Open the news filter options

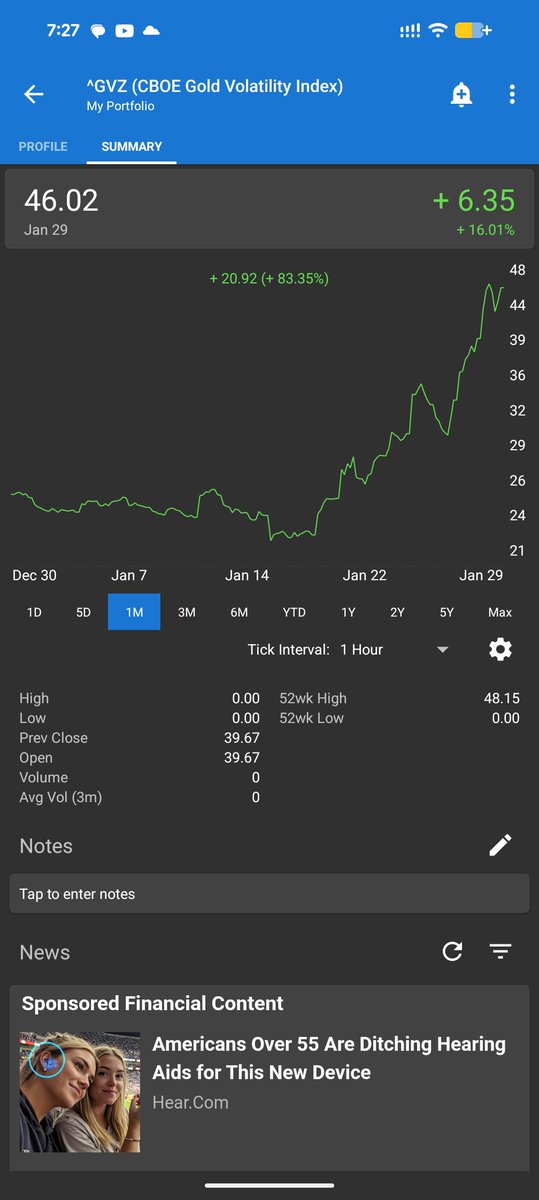[x=501, y=952]
